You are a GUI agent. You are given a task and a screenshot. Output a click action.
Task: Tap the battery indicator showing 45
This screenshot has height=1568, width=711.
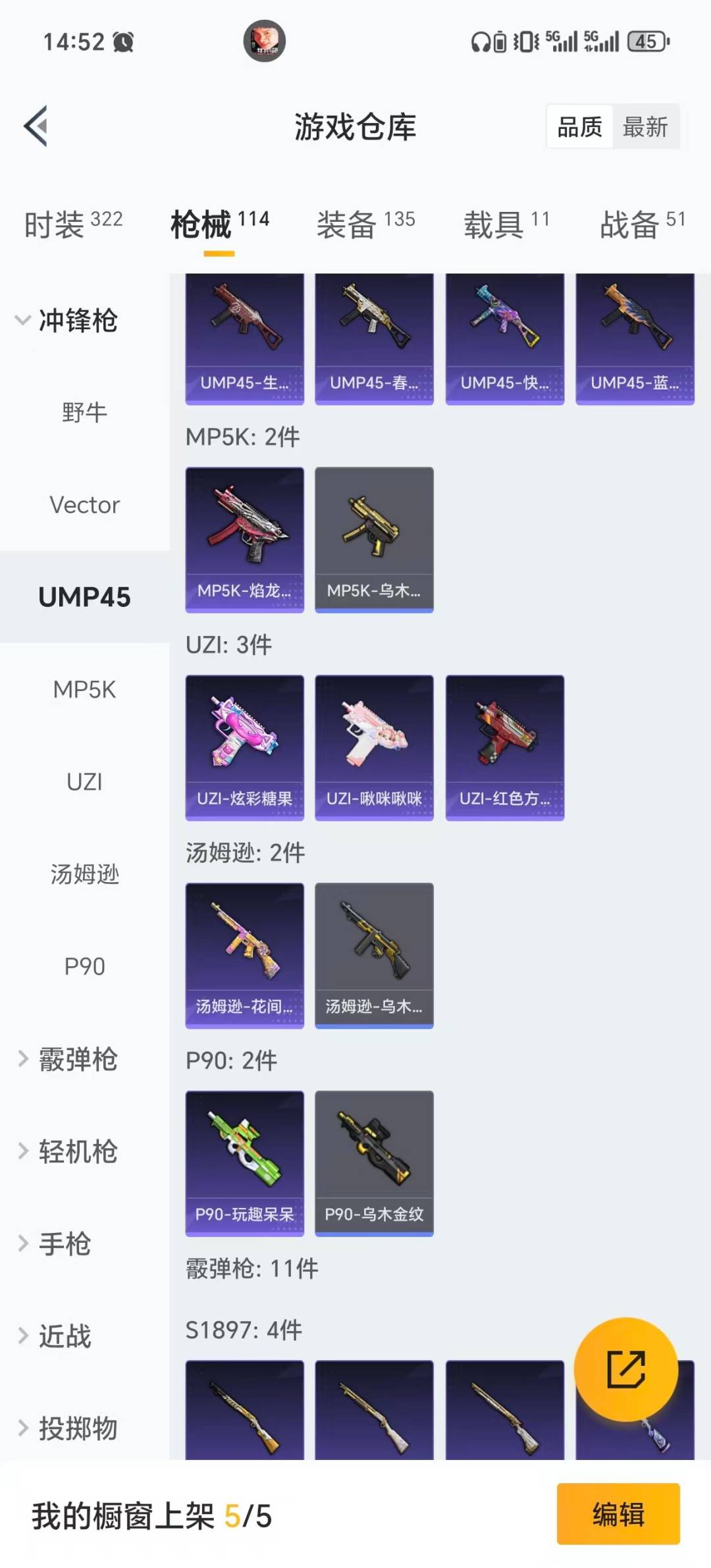point(642,41)
